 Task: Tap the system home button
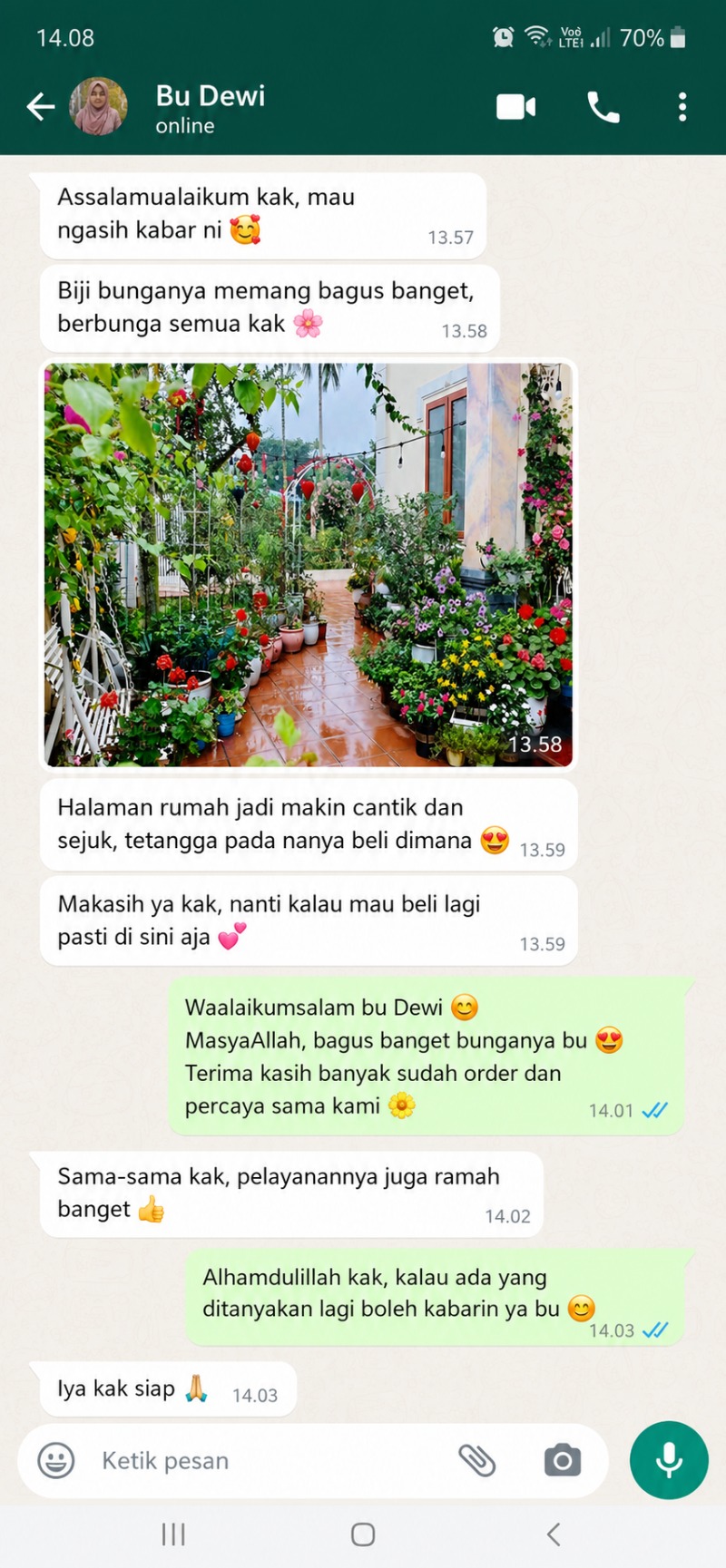pos(363,1534)
